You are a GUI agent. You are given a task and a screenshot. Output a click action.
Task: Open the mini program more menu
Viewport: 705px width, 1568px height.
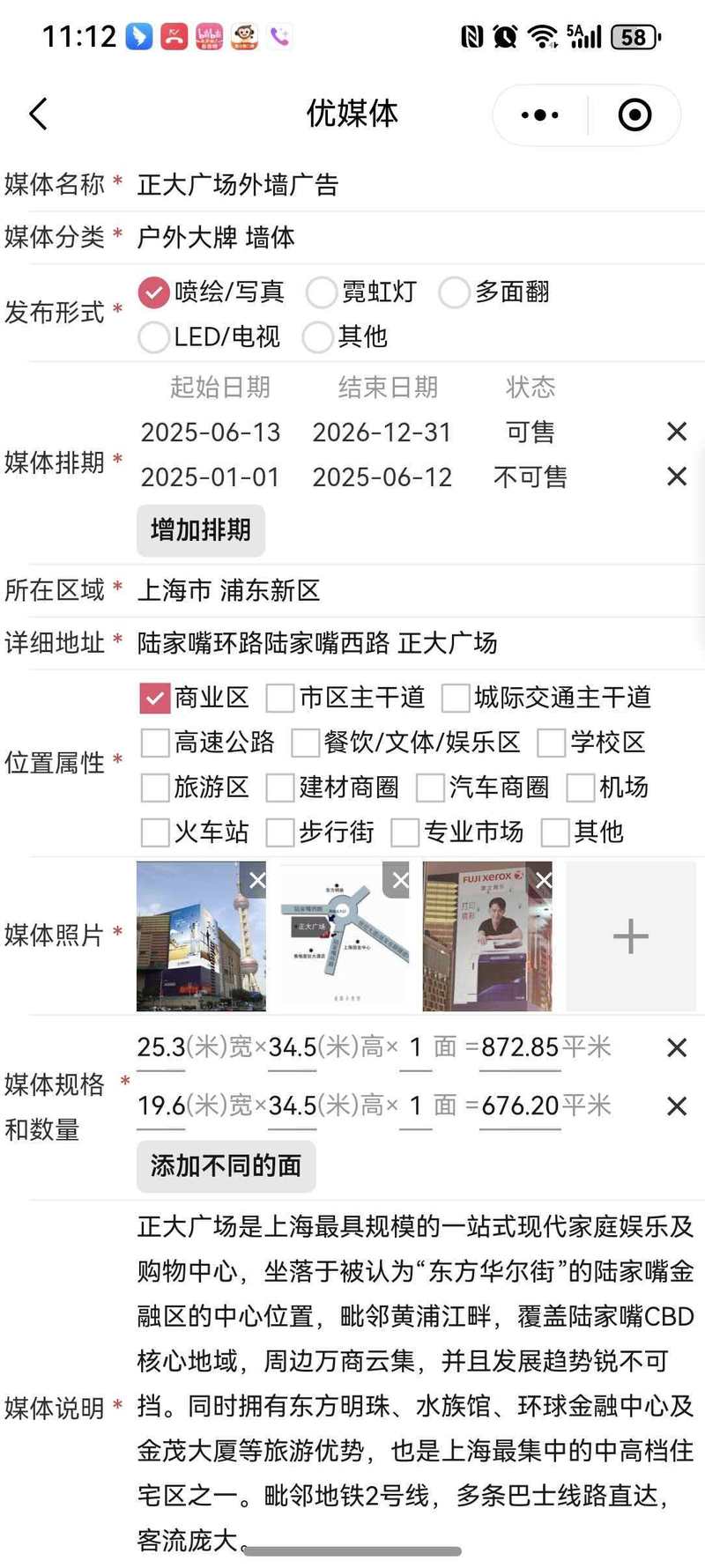pyautogui.click(x=539, y=115)
